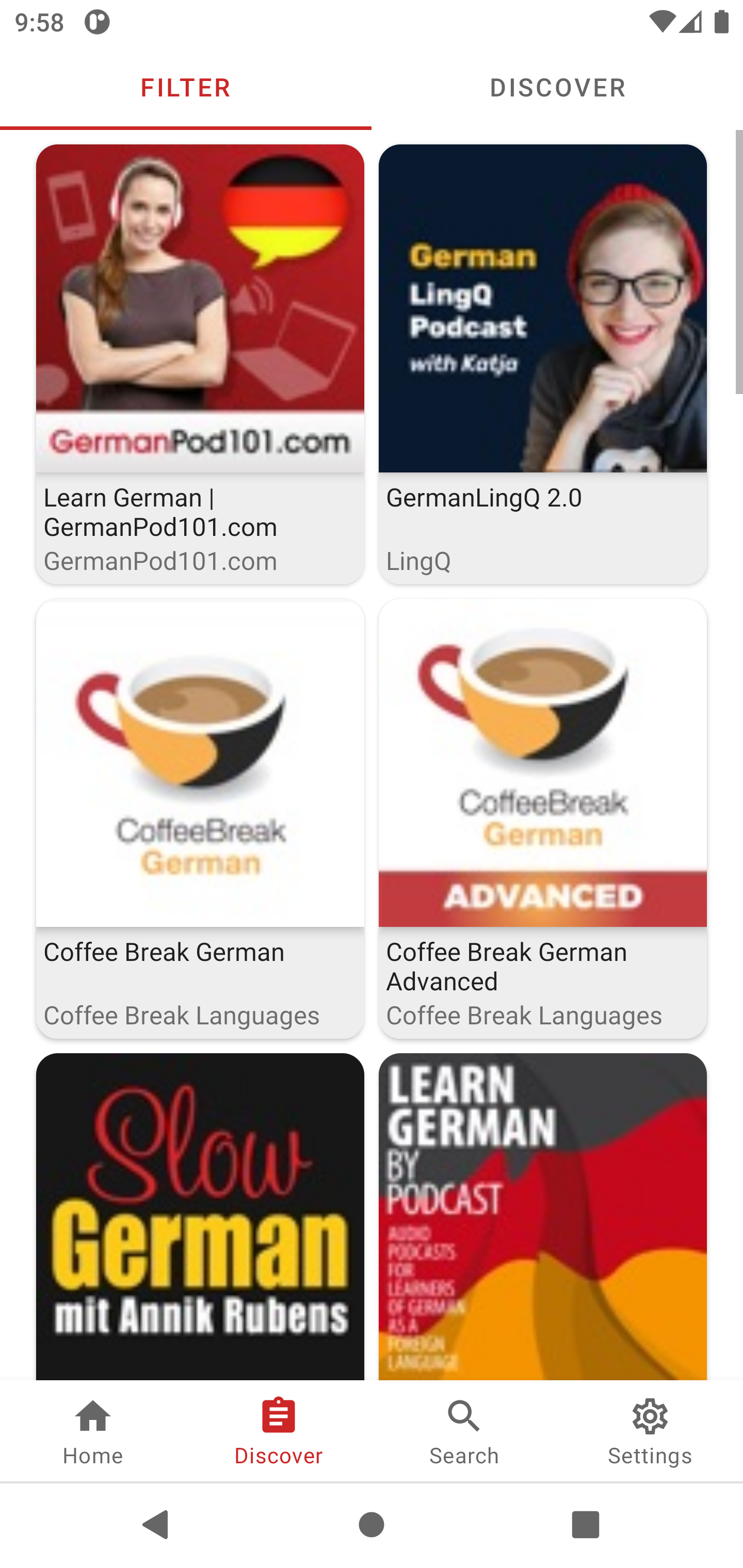
Task: Open Learn German by Podcast card
Action: [x=543, y=1216]
